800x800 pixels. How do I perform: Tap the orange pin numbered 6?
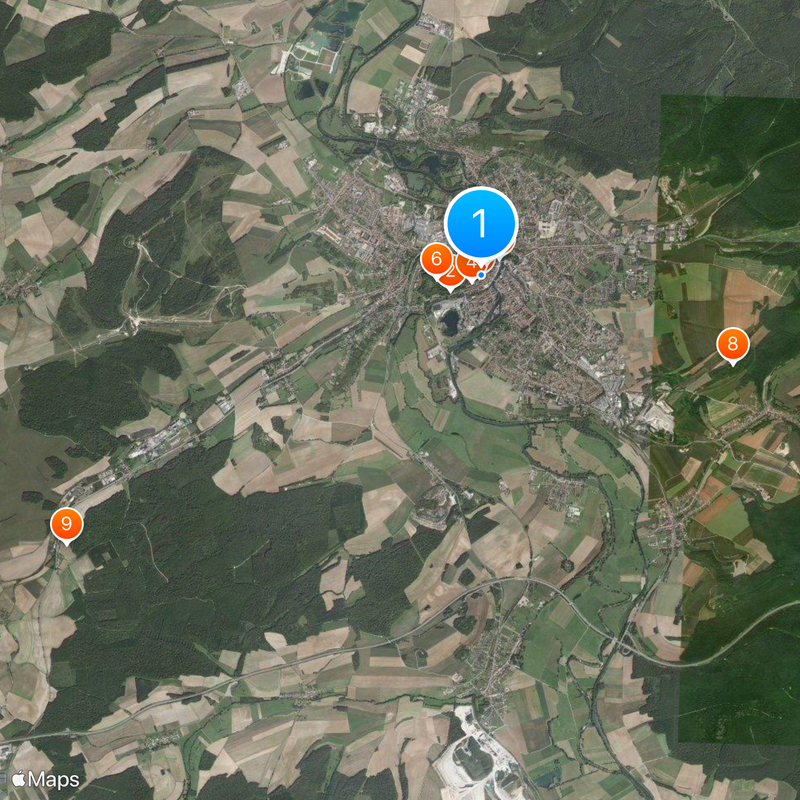pyautogui.click(x=434, y=258)
